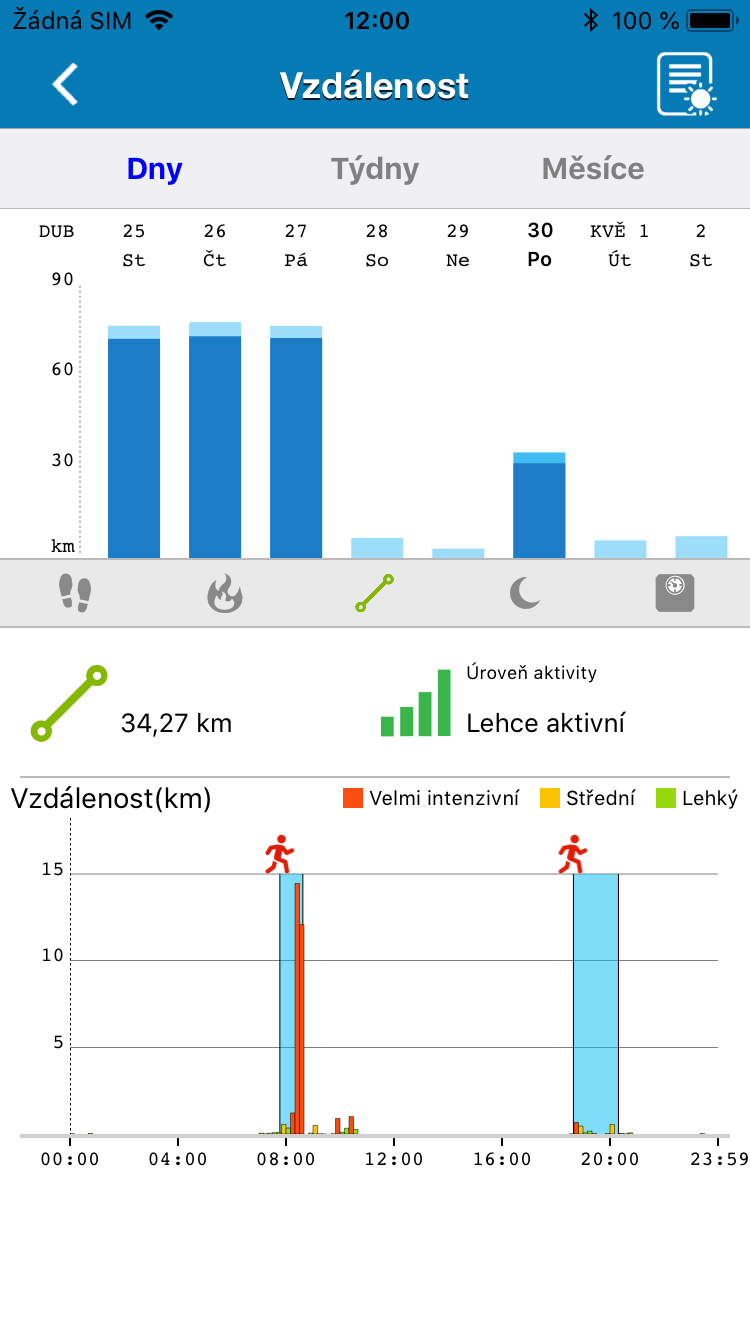Show steps with the footprints icon
Viewport: 750px width, 1334px height.
75,593
